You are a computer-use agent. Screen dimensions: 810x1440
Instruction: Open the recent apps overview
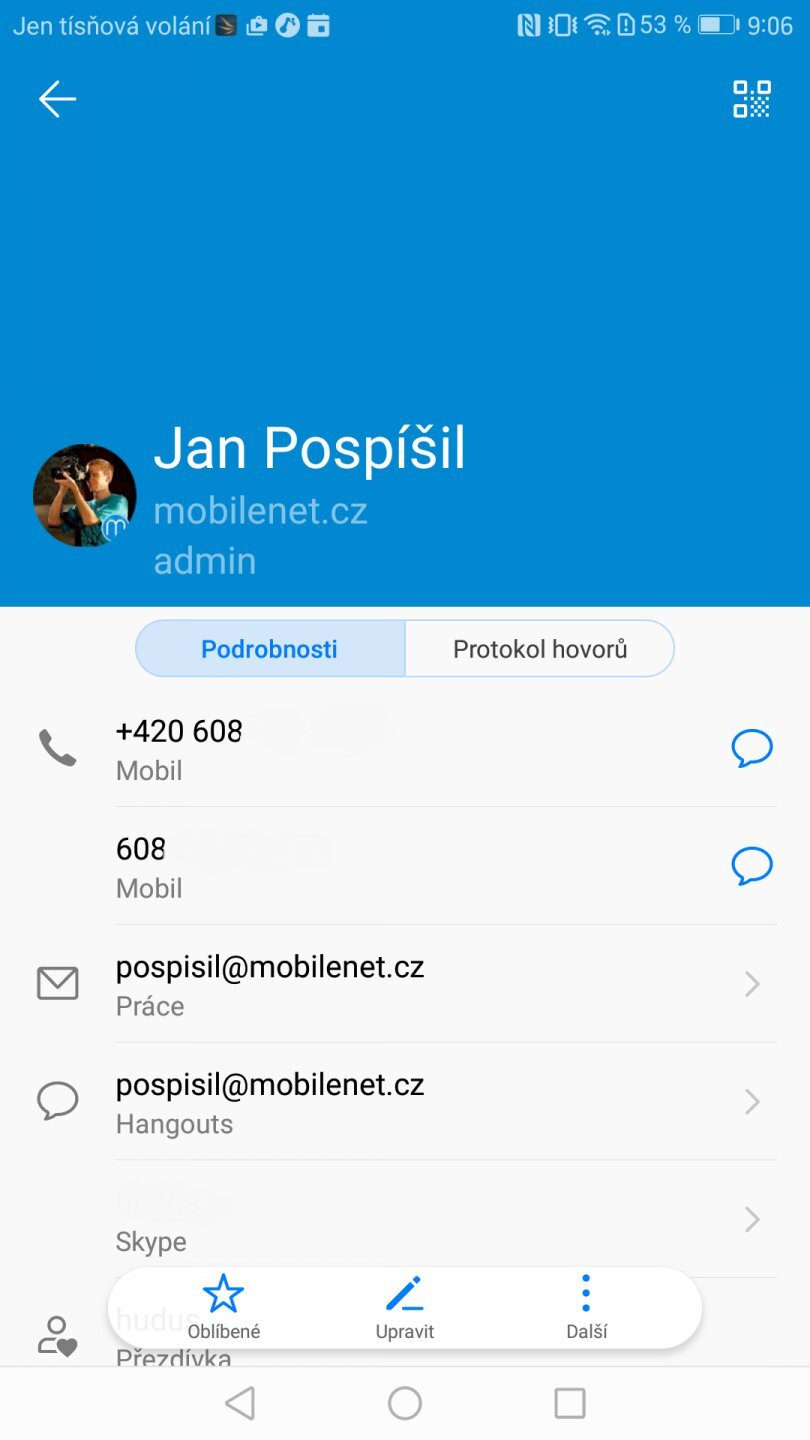[x=569, y=1403]
